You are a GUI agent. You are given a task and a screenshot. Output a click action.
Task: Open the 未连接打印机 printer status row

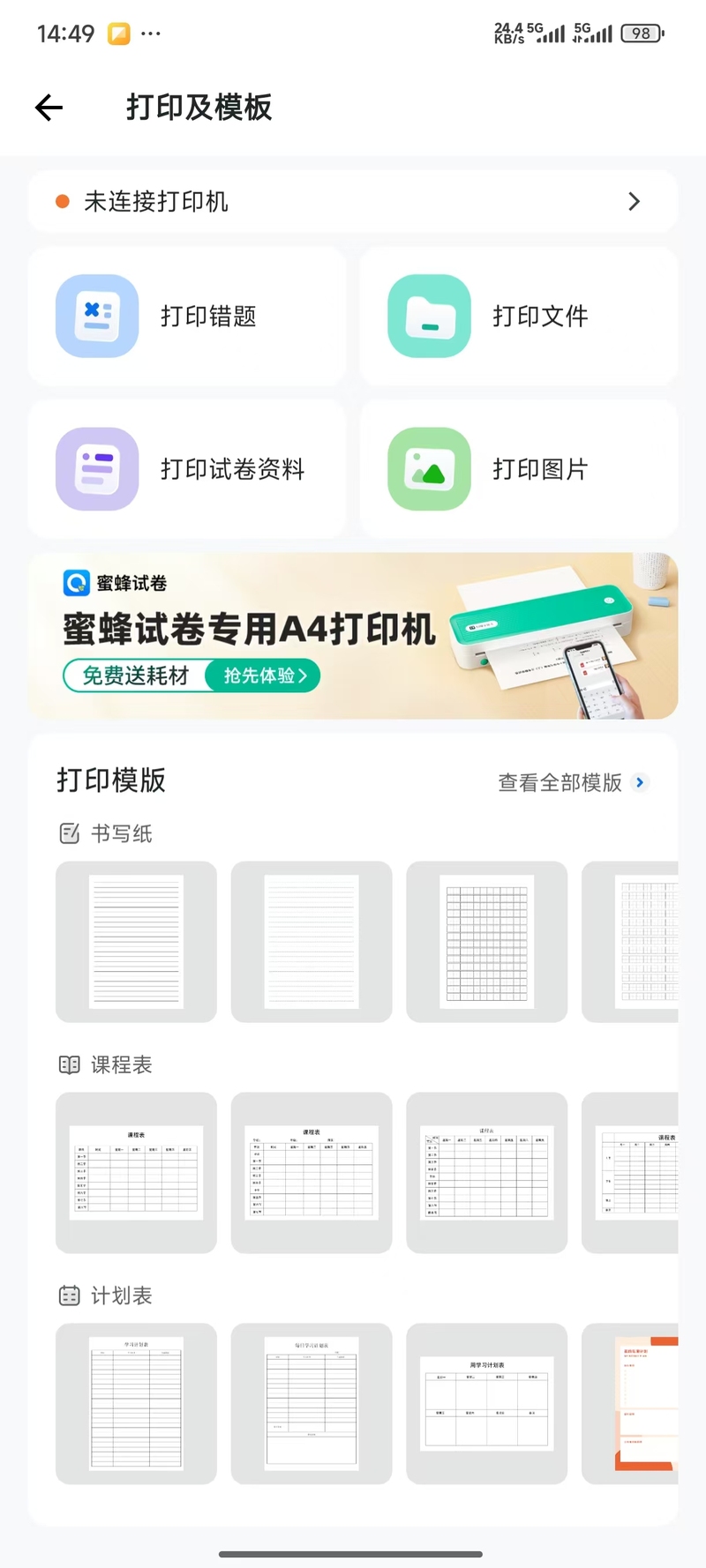(353, 202)
